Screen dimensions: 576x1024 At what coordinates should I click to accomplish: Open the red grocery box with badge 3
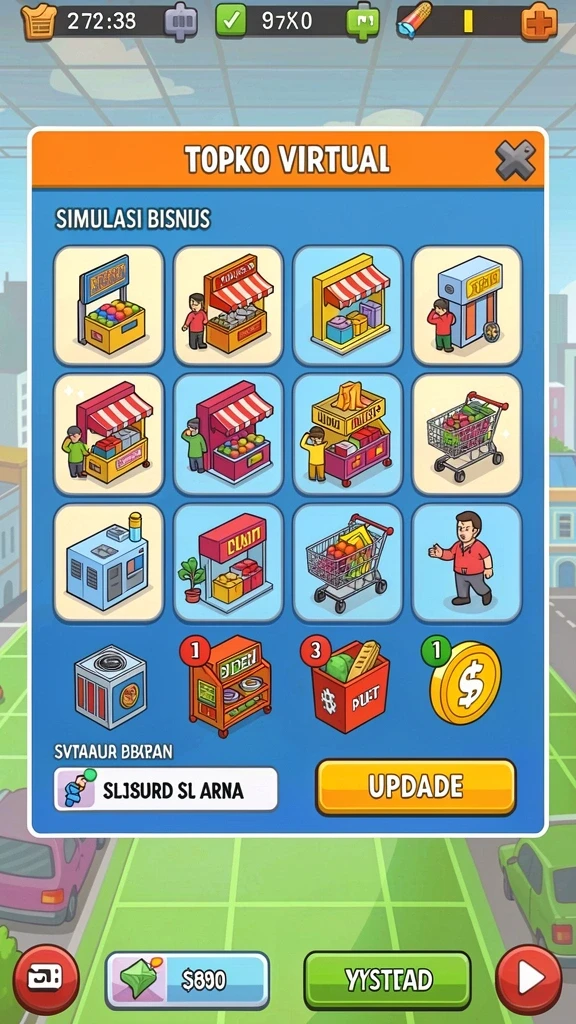pos(346,684)
